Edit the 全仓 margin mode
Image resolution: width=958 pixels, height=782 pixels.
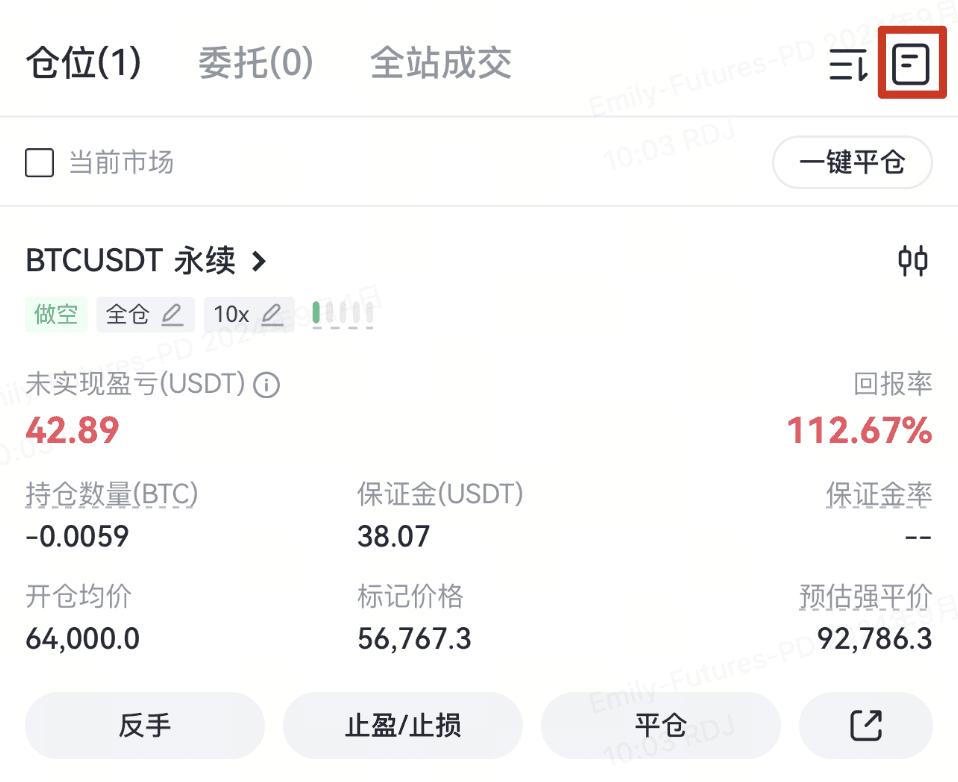[x=145, y=314]
